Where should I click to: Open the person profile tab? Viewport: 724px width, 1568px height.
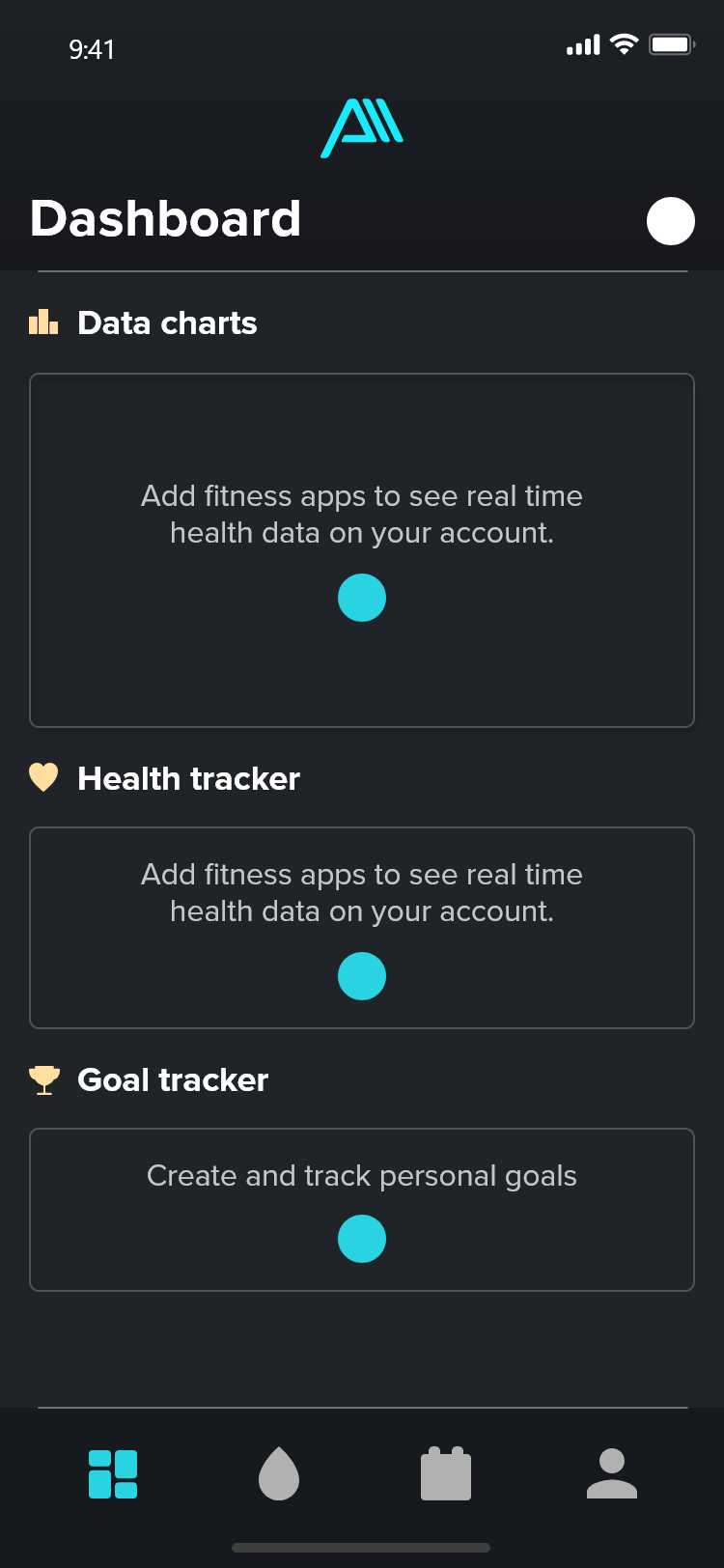pyautogui.click(x=612, y=1474)
